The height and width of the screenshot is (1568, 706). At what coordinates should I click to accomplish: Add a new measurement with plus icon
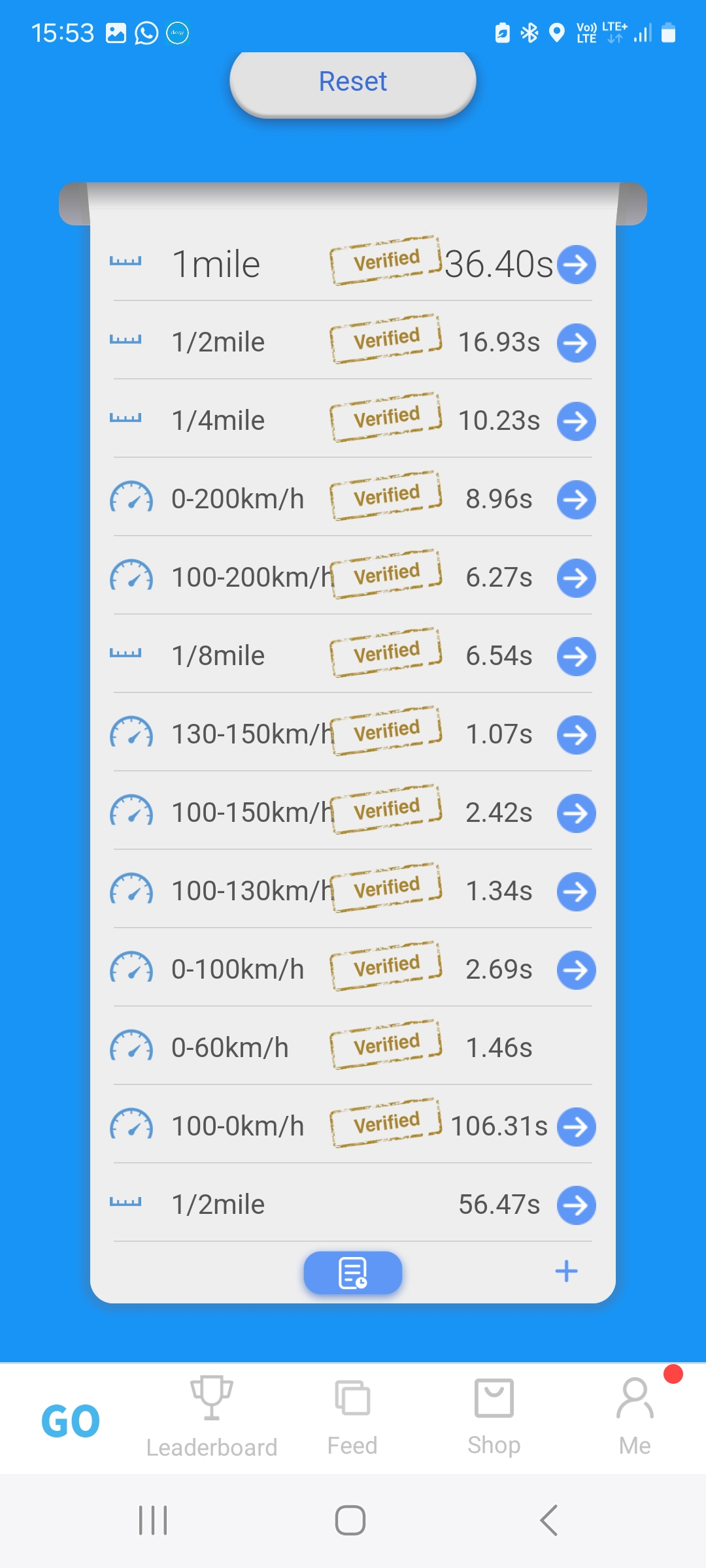tap(566, 1271)
